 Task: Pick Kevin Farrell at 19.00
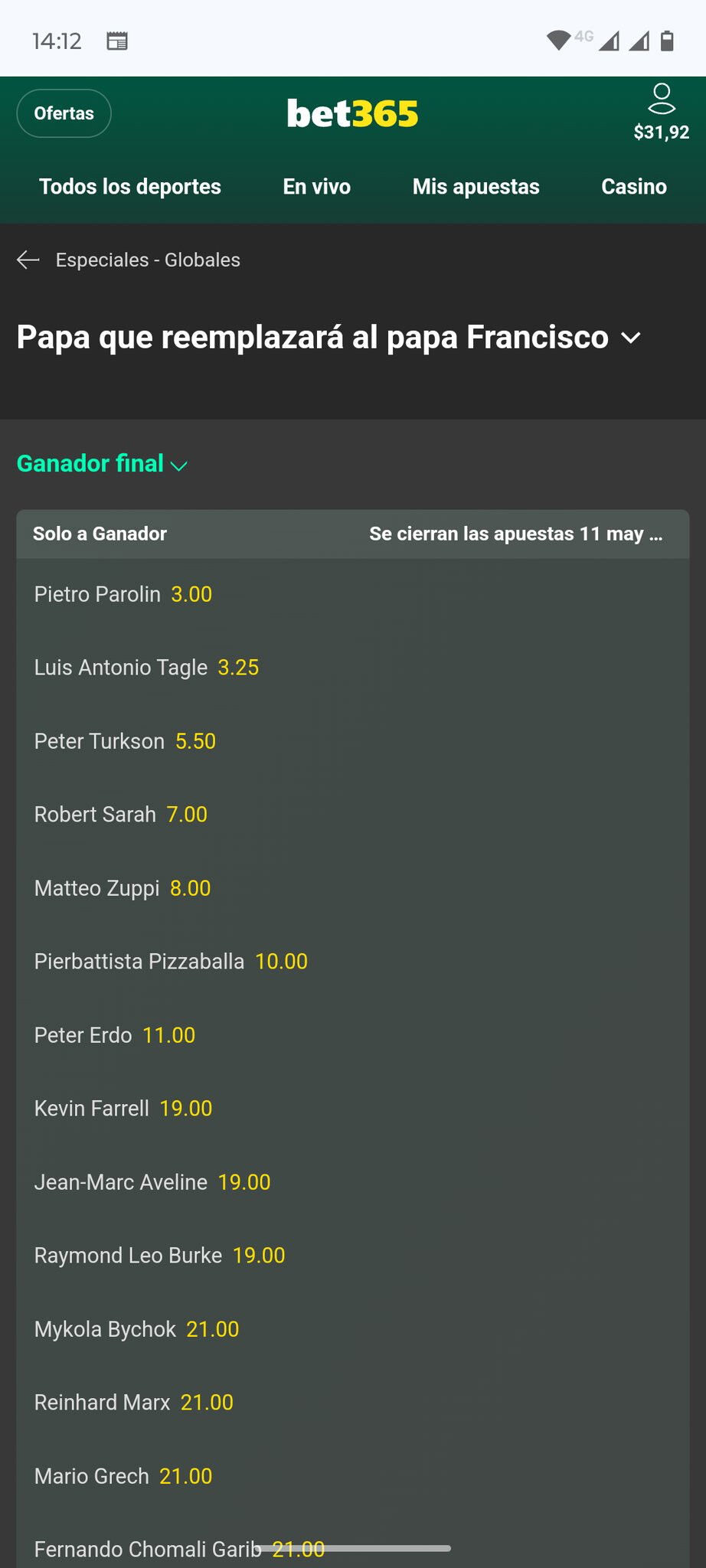[353, 1109]
